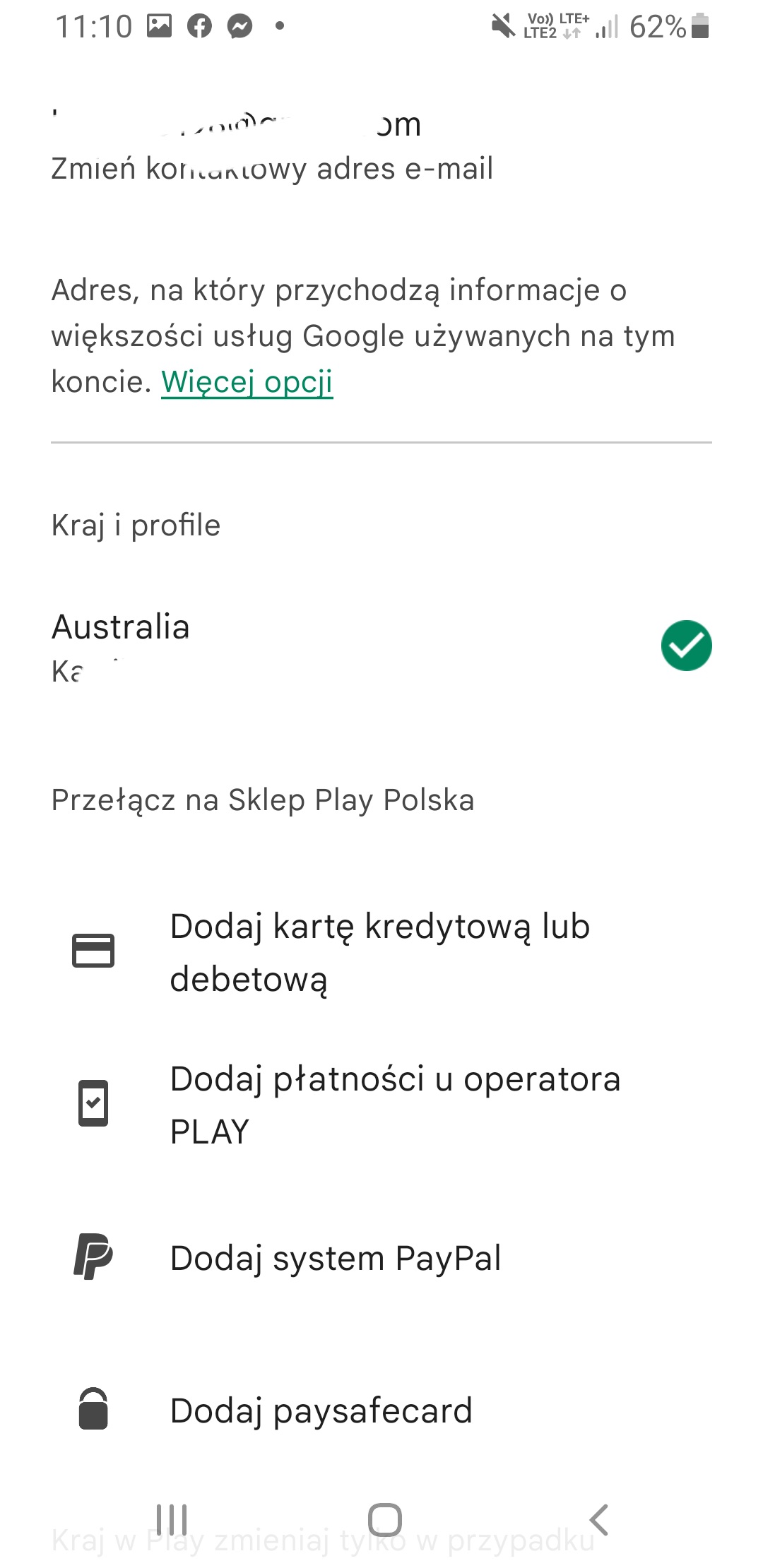Screen dimensions: 763x1568
Task: Open the 'Więcej opcji' link
Action: point(247,382)
